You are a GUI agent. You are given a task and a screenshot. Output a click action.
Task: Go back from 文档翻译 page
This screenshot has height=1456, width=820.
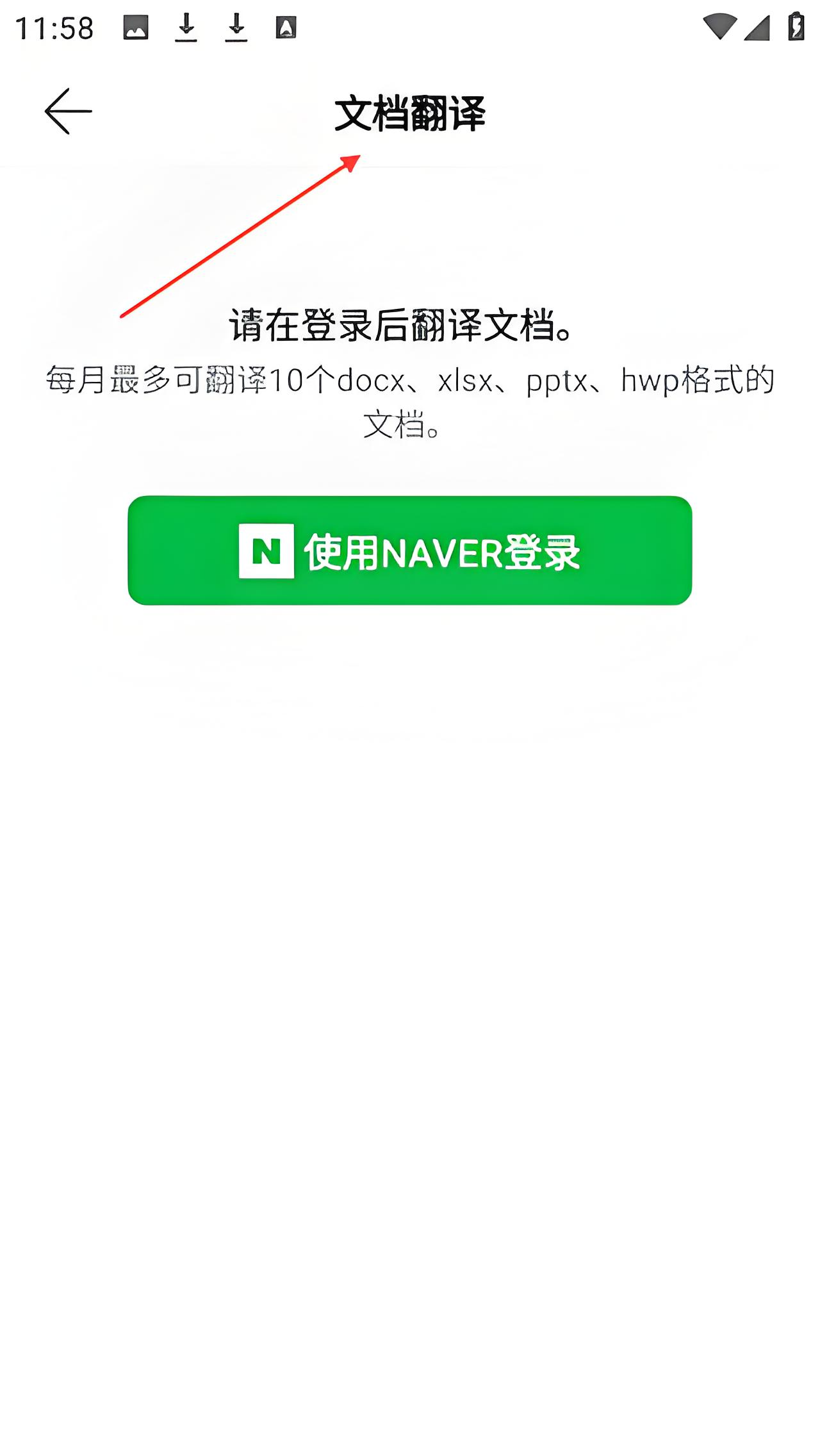(68, 112)
